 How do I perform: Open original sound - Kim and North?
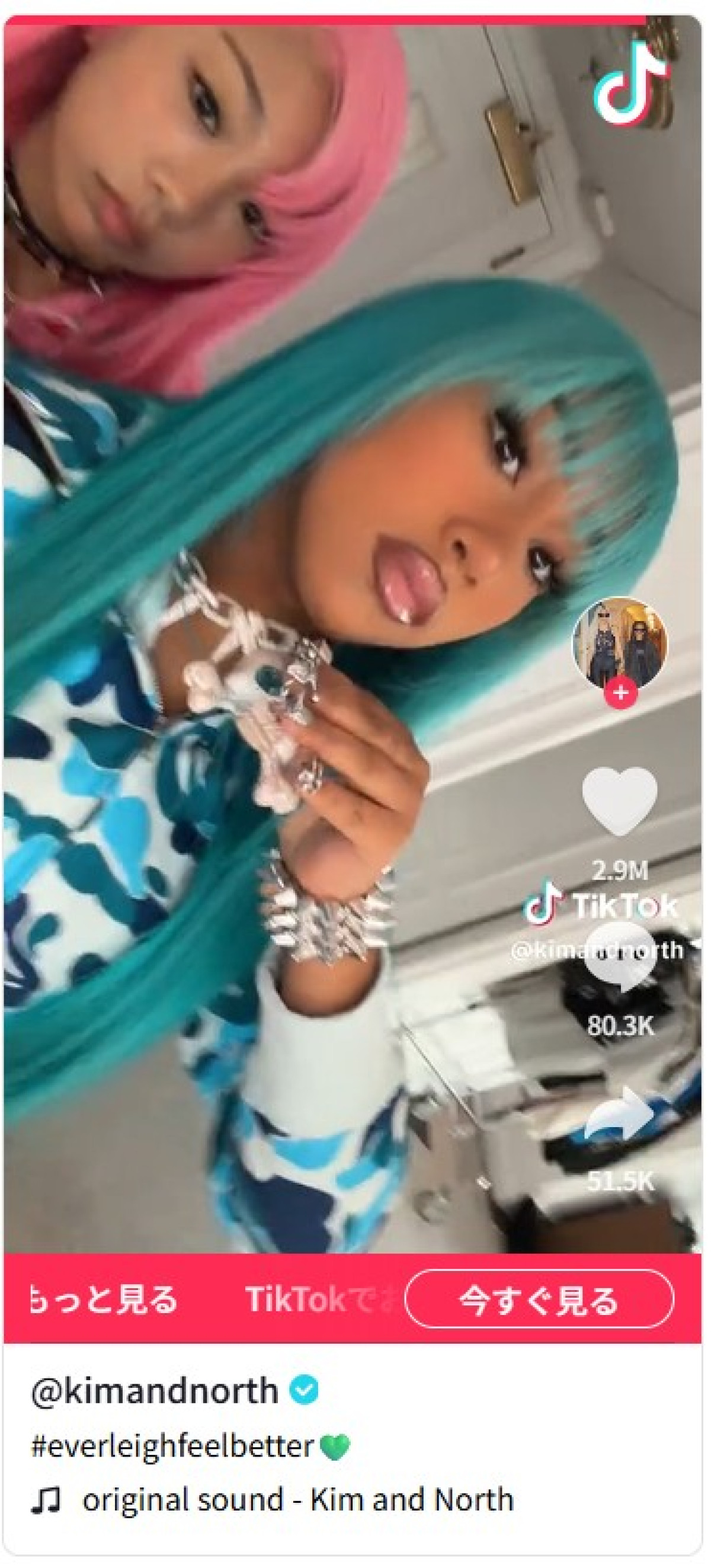(297, 1500)
